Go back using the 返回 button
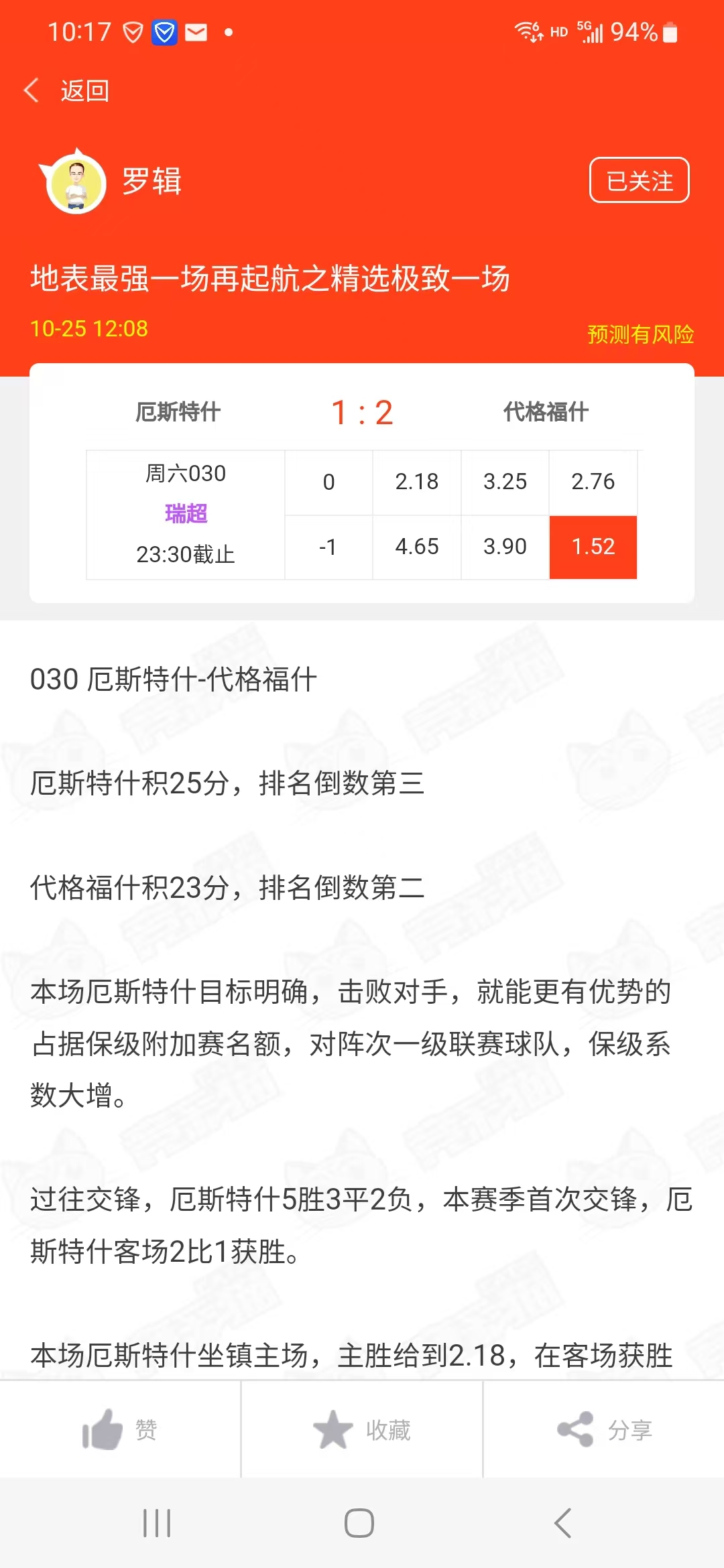 pos(67,90)
